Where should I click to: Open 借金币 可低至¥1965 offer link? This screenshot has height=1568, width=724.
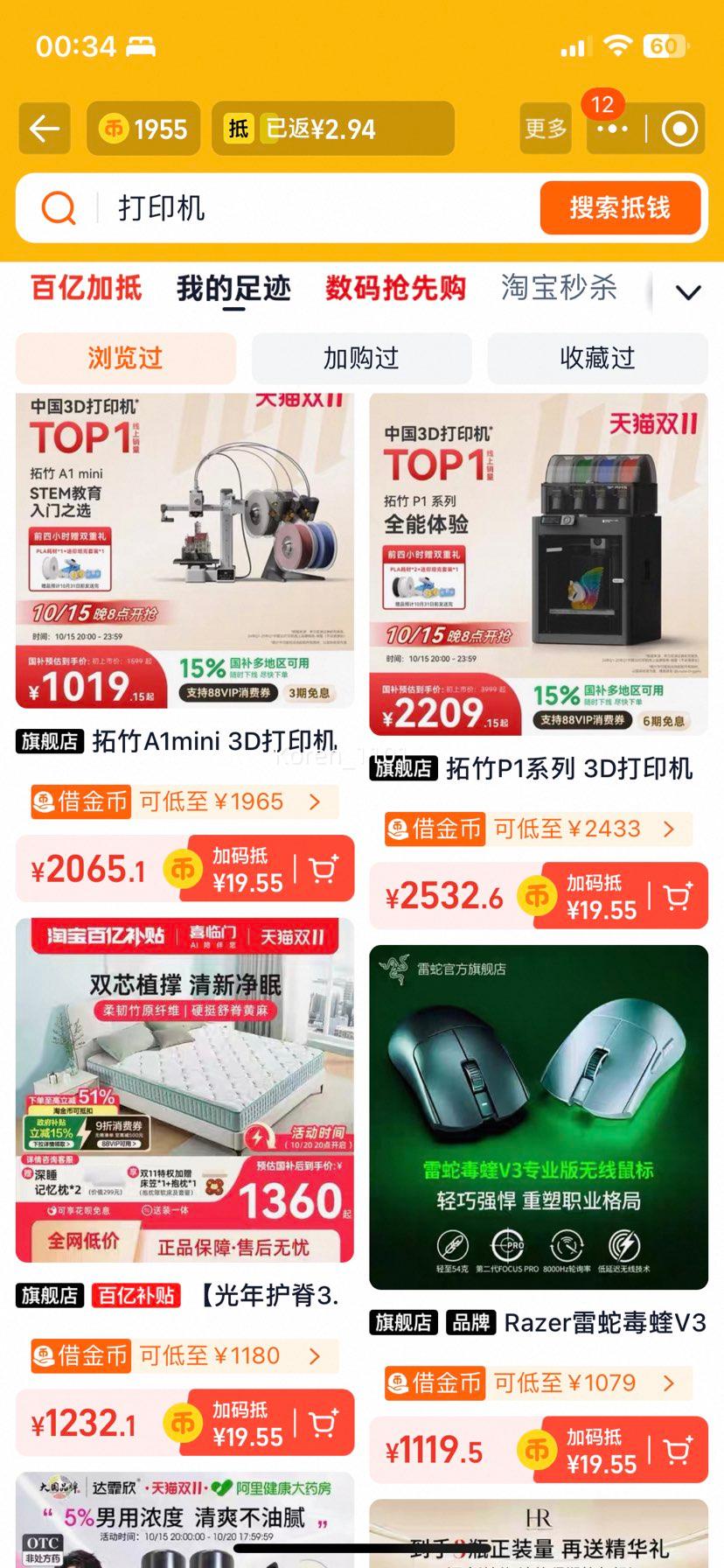(184, 801)
